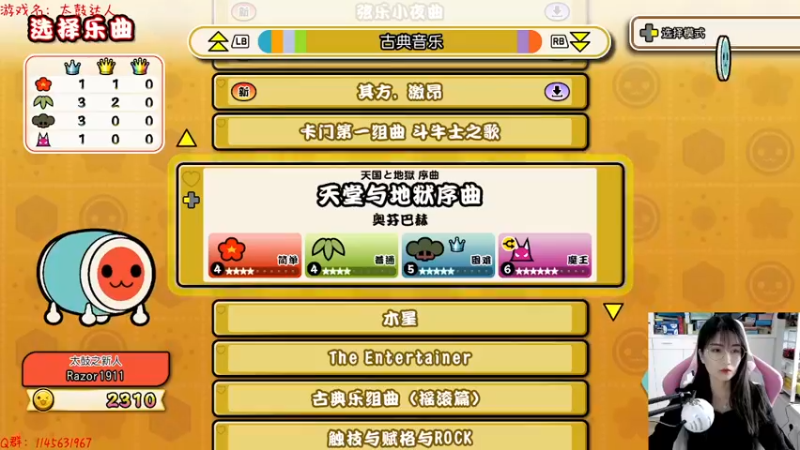Favorite 天堂与地狱序曲 with the heart icon

coord(191,179)
